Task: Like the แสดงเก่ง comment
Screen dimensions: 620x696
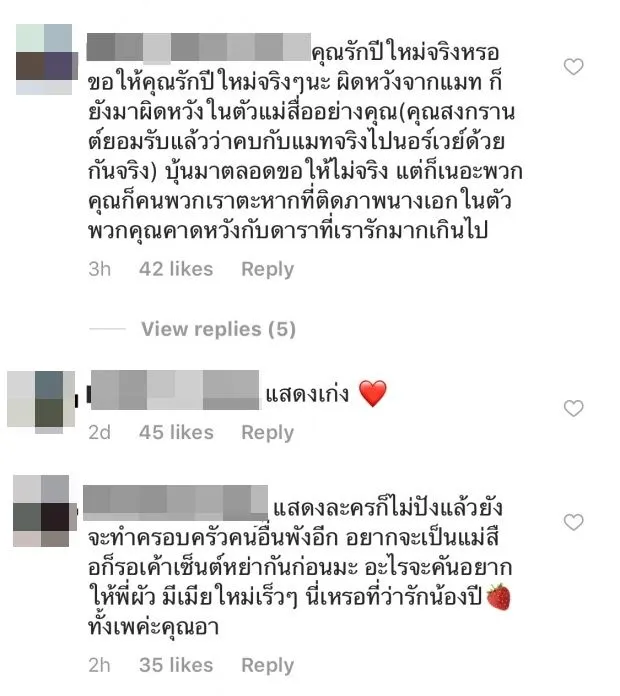Action: tap(573, 408)
